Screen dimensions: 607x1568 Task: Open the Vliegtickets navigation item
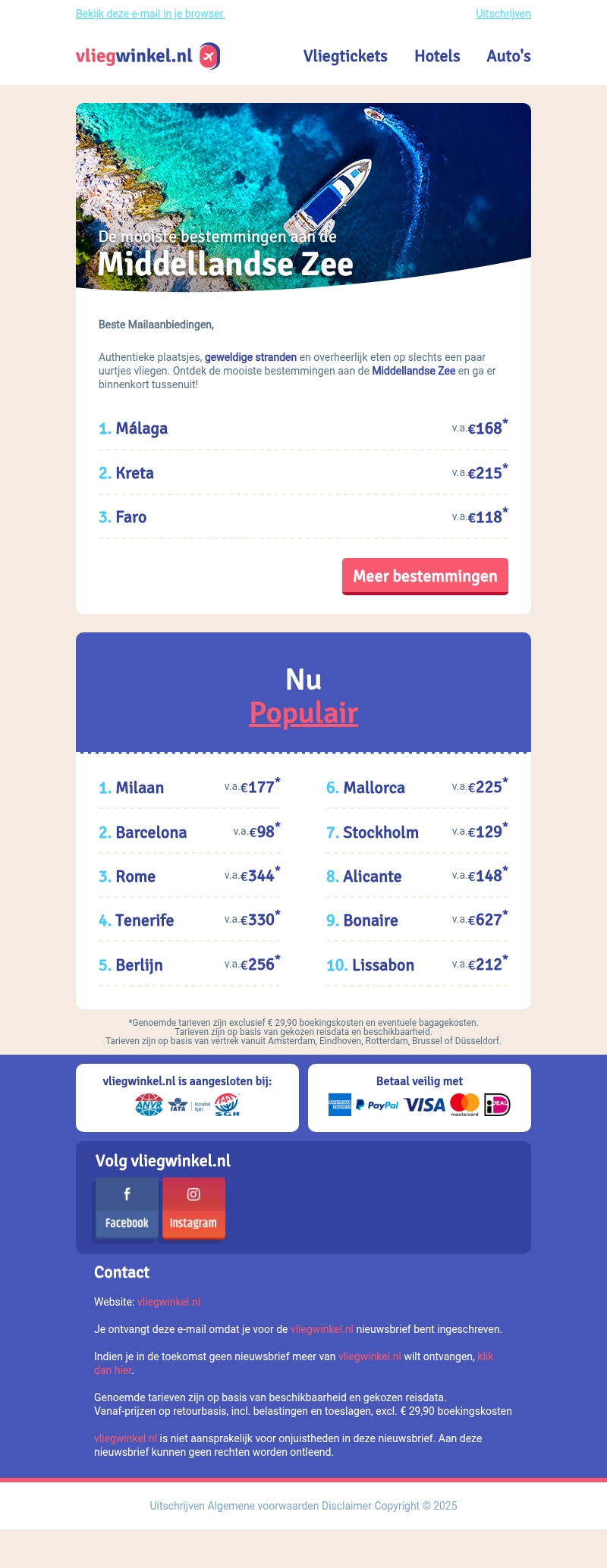345,56
